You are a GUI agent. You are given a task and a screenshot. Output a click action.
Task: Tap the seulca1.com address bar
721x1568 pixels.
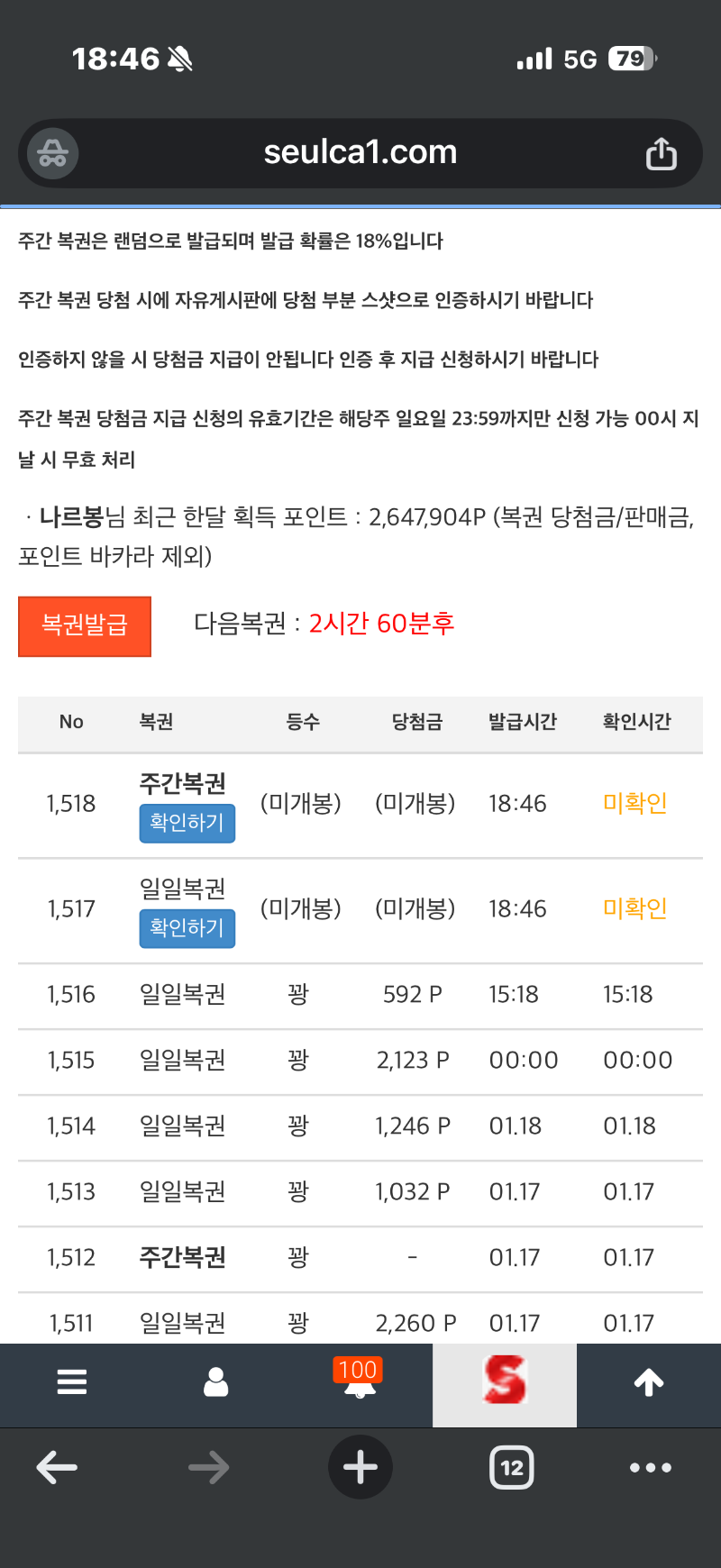360,152
